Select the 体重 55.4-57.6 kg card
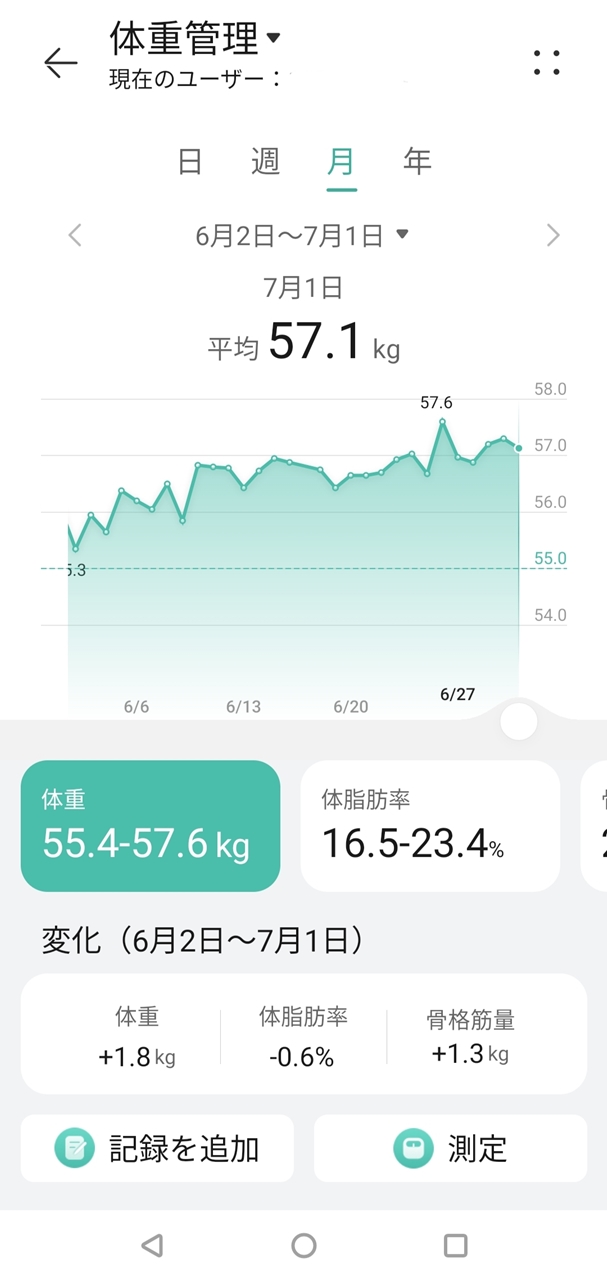Screen dimensions: 607x1280 tap(150, 826)
